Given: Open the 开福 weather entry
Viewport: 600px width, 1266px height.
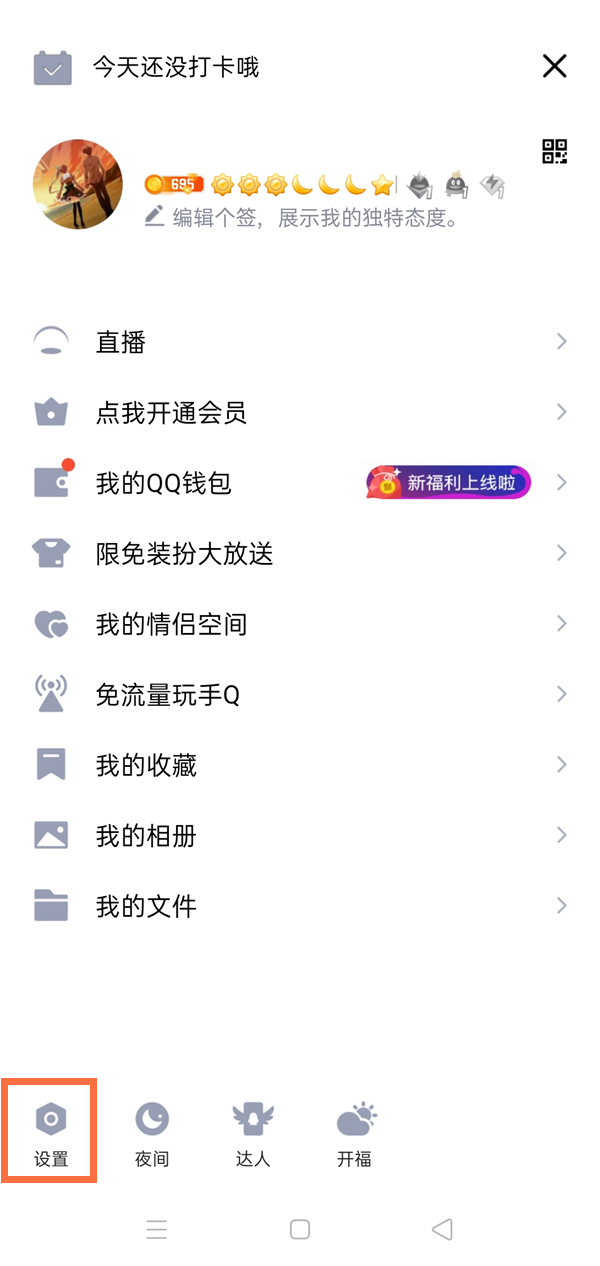Looking at the screenshot, I should [x=355, y=1134].
